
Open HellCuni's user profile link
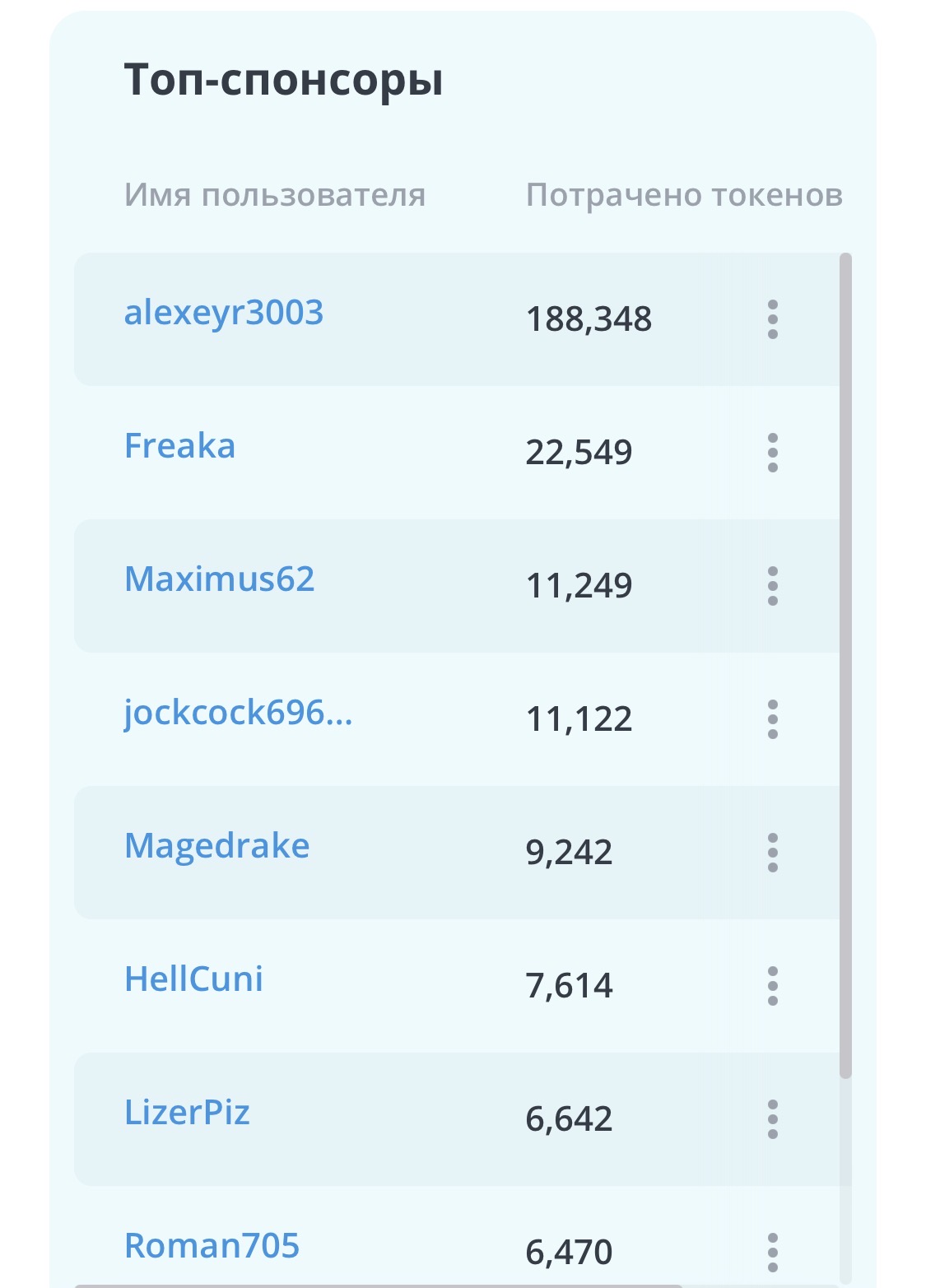click(193, 979)
